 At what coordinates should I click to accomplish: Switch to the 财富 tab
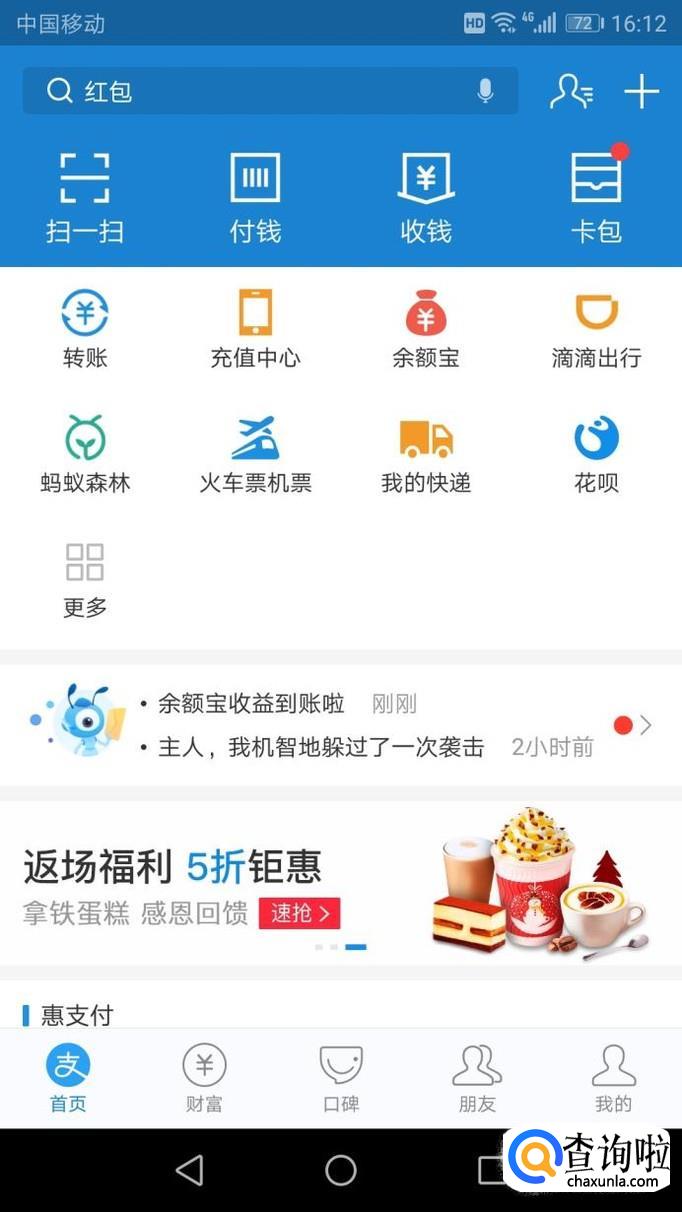[204, 1079]
